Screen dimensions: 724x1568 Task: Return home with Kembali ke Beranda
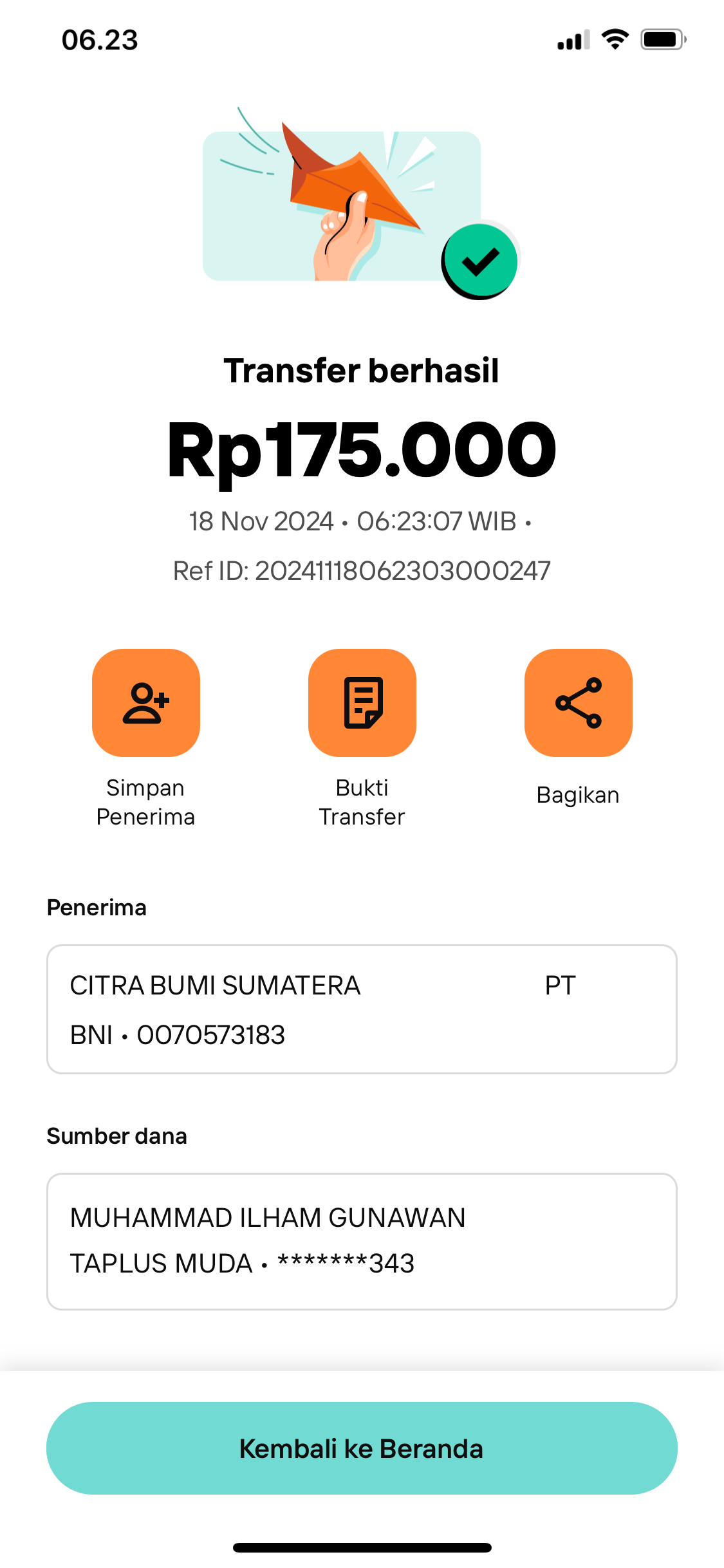tap(362, 1448)
